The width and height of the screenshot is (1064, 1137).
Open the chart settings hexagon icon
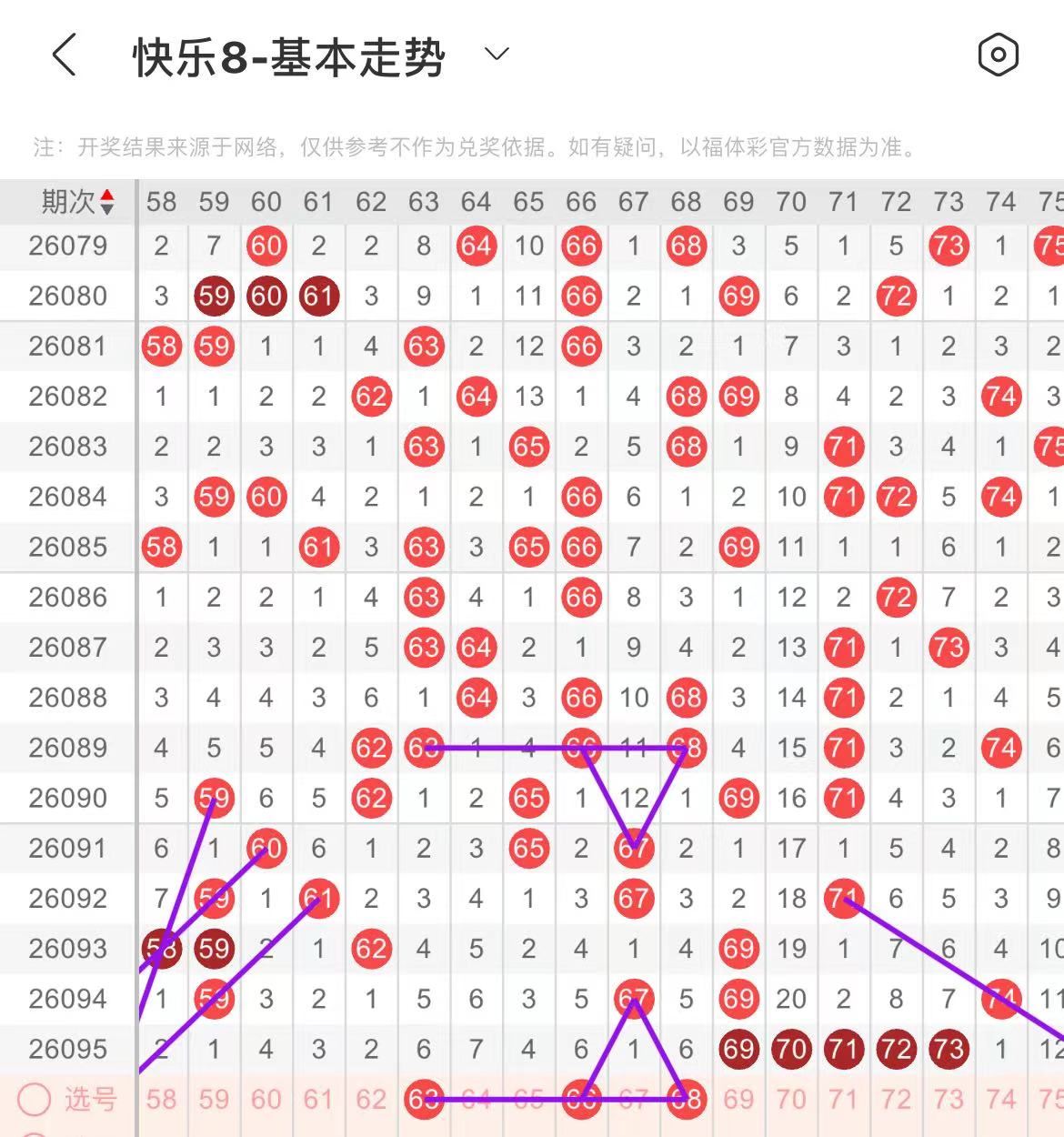998,55
